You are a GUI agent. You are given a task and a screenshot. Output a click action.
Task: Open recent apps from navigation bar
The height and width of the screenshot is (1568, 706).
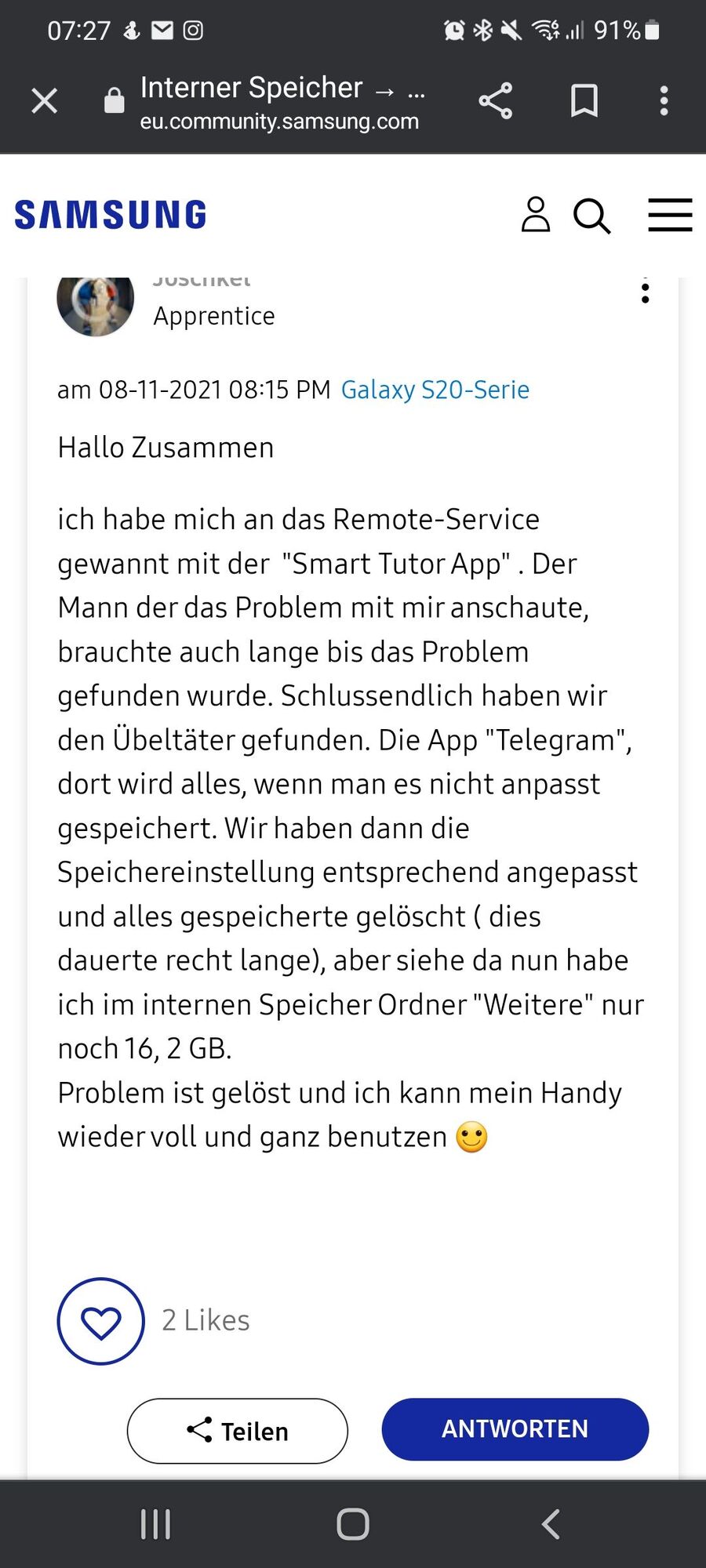(x=155, y=1524)
